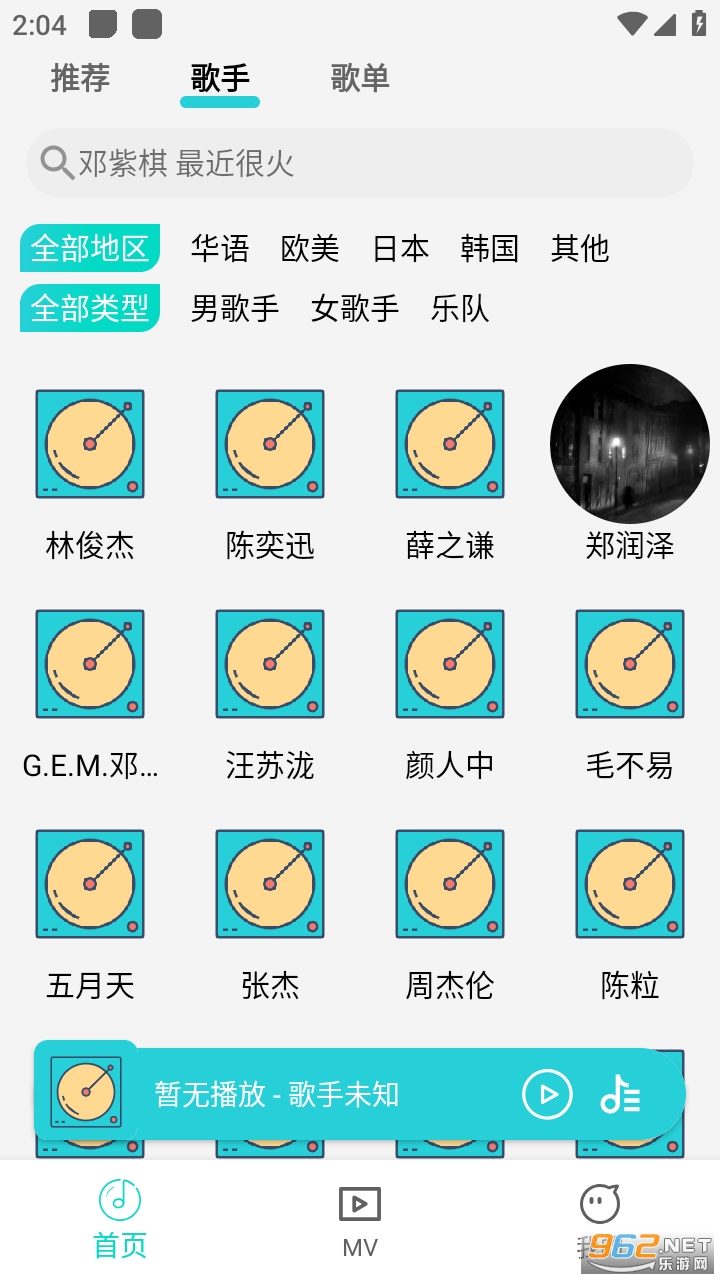The width and height of the screenshot is (720, 1280).
Task: Open the playlist queue icon
Action: pos(621,1094)
